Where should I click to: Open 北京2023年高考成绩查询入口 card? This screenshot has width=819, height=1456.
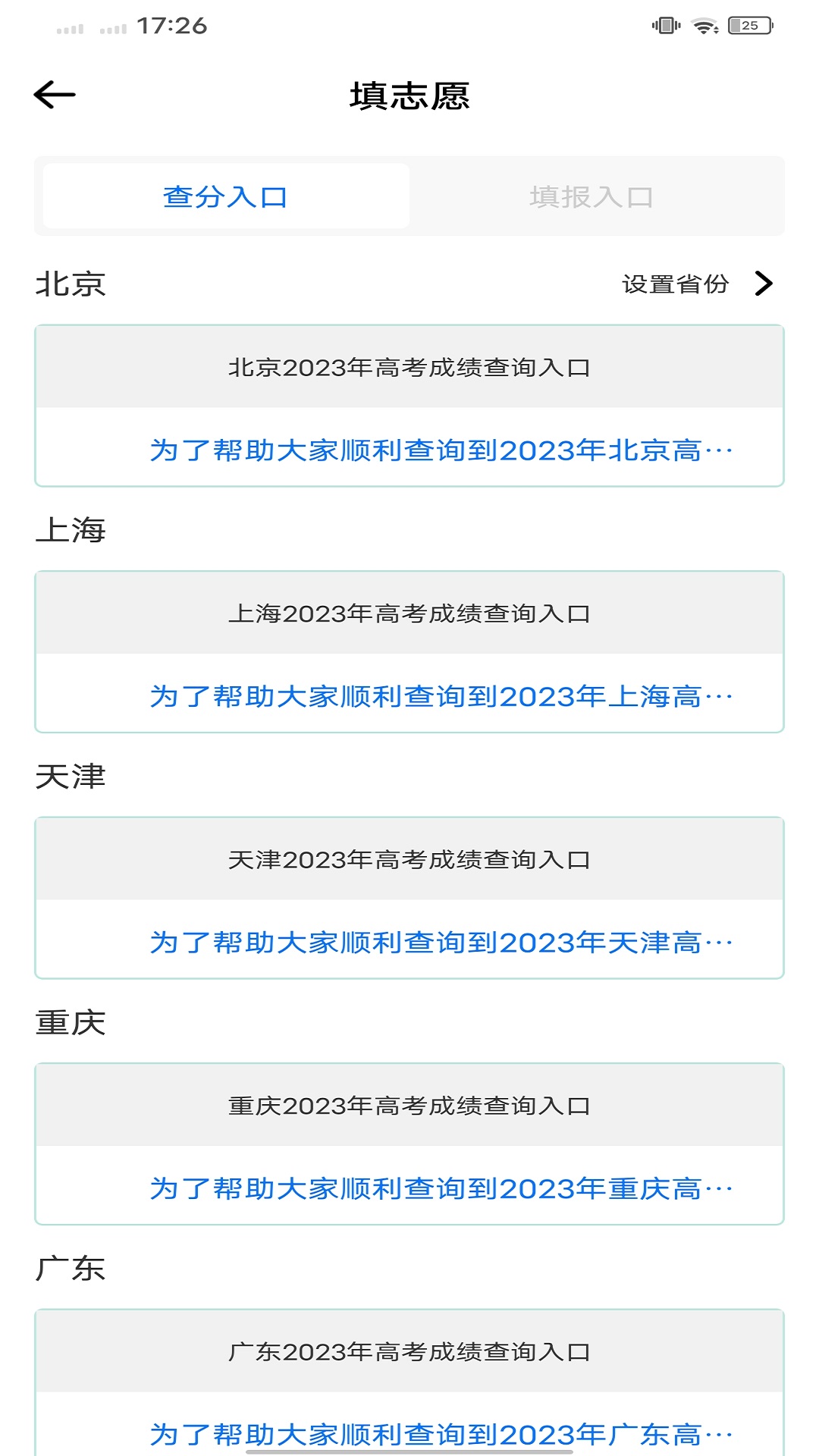click(x=409, y=368)
